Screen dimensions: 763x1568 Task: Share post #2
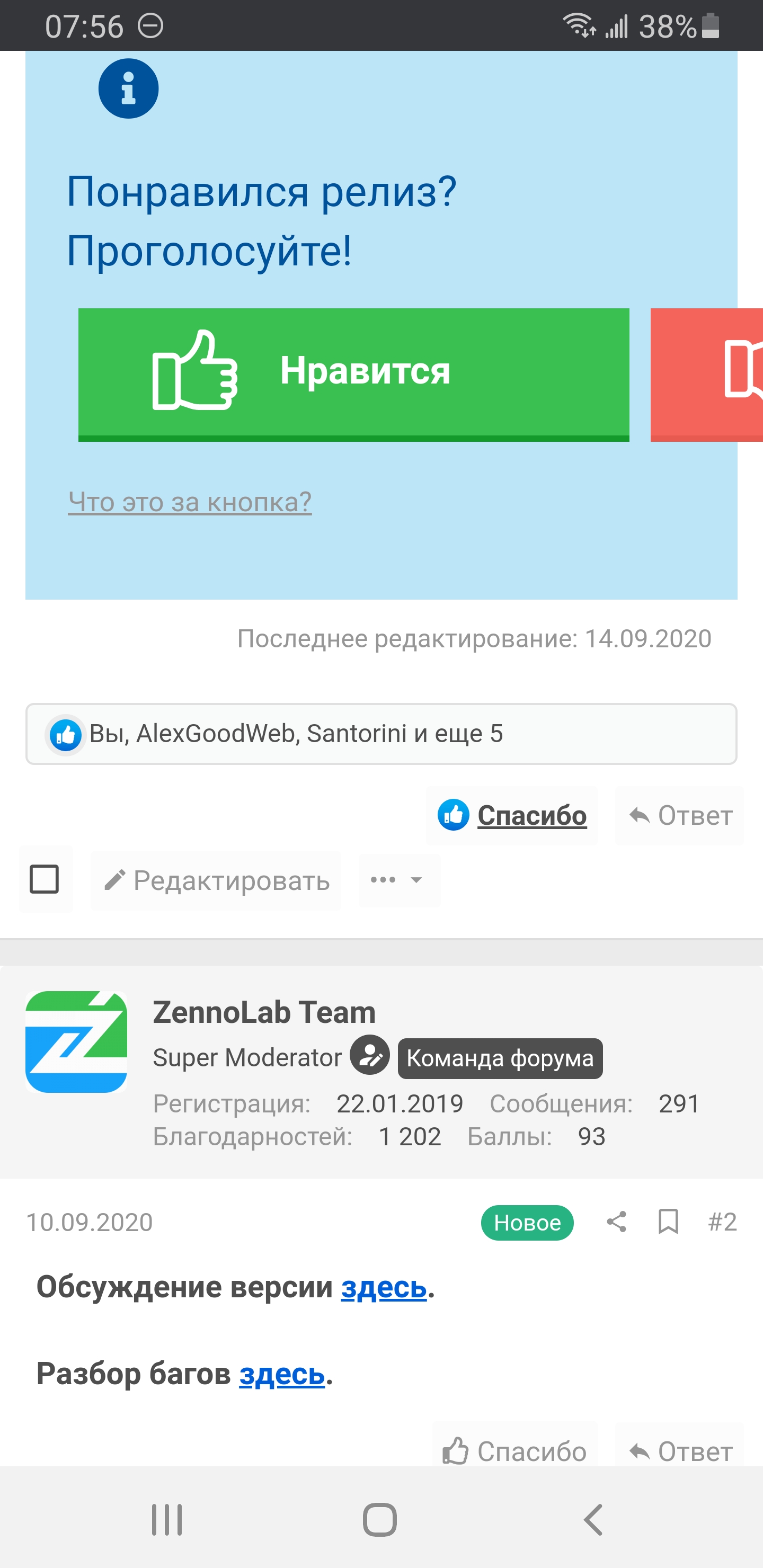(616, 1222)
